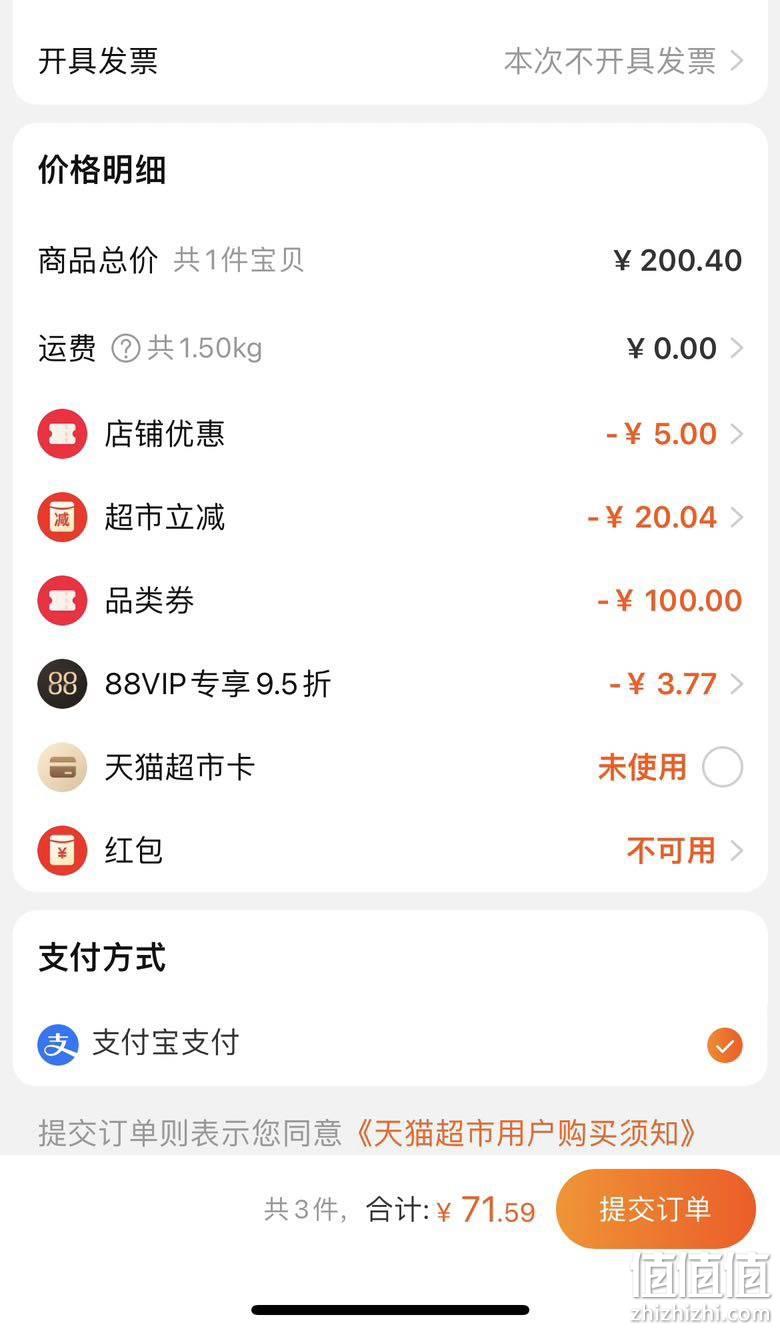Select the 天猫超市卡 radio button
Viewport: 780px width, 1331px height.
coord(722,768)
